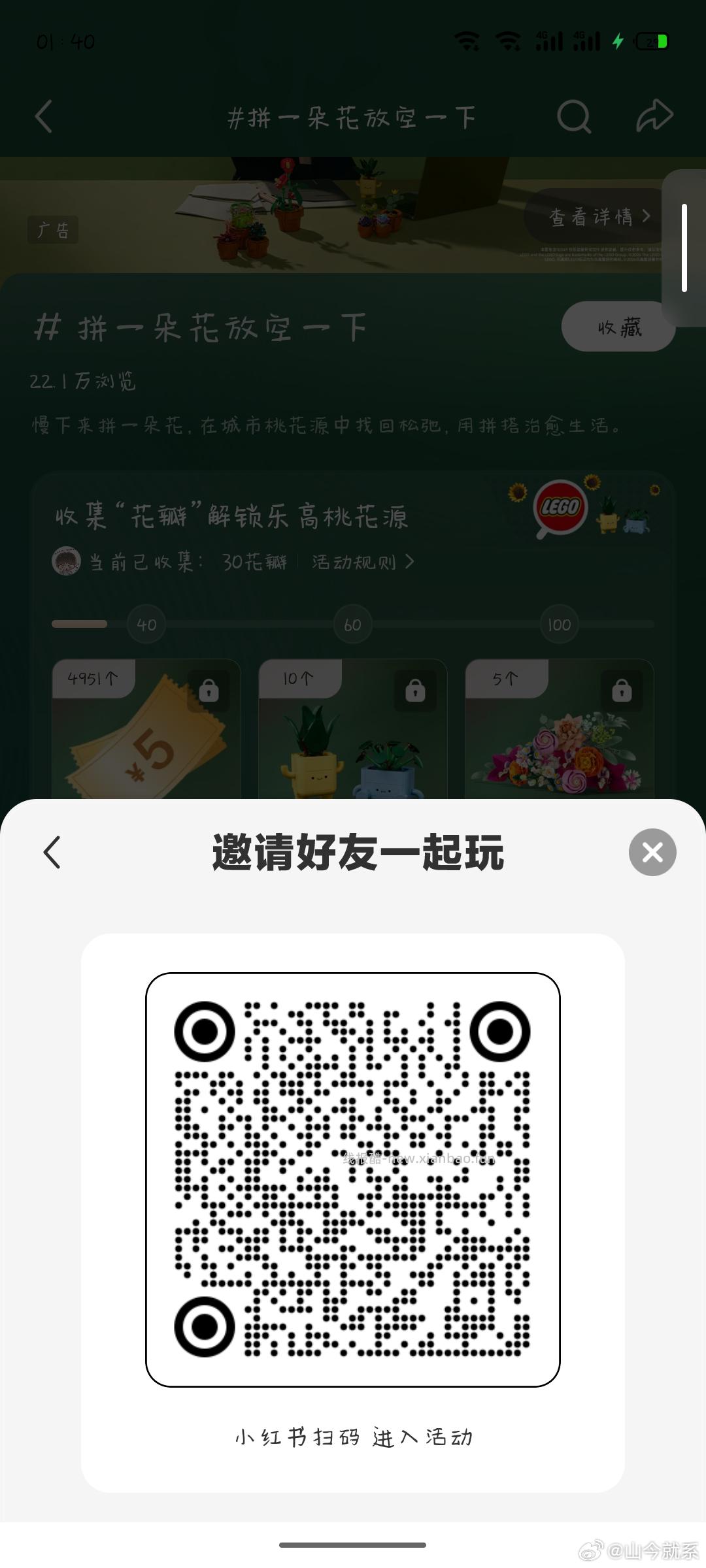Tap the 40-petal milestone on the progress bar
Viewport: 706px width, 1568px height.
[x=146, y=624]
